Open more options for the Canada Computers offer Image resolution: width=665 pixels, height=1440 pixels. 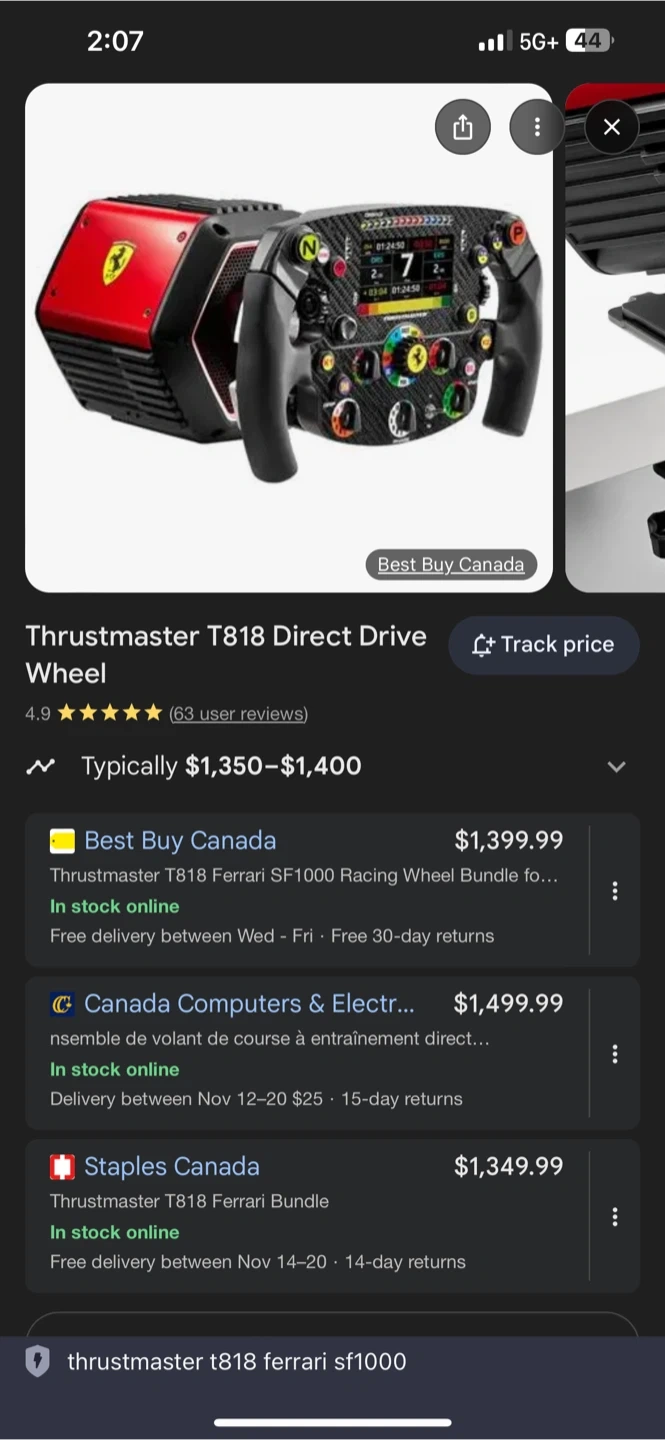click(x=614, y=1054)
